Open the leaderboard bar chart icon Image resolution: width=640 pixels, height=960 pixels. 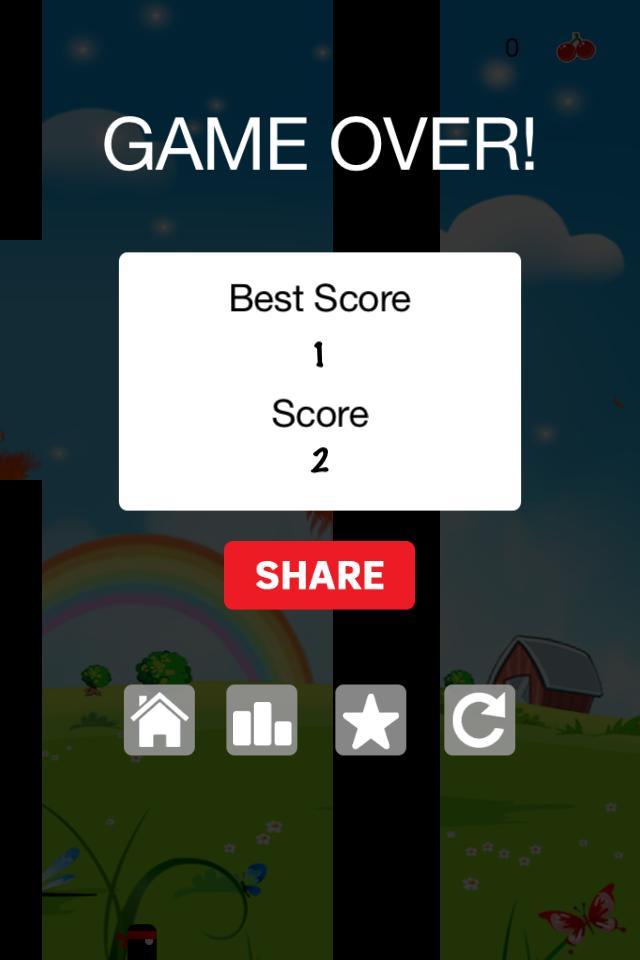[x=262, y=720]
